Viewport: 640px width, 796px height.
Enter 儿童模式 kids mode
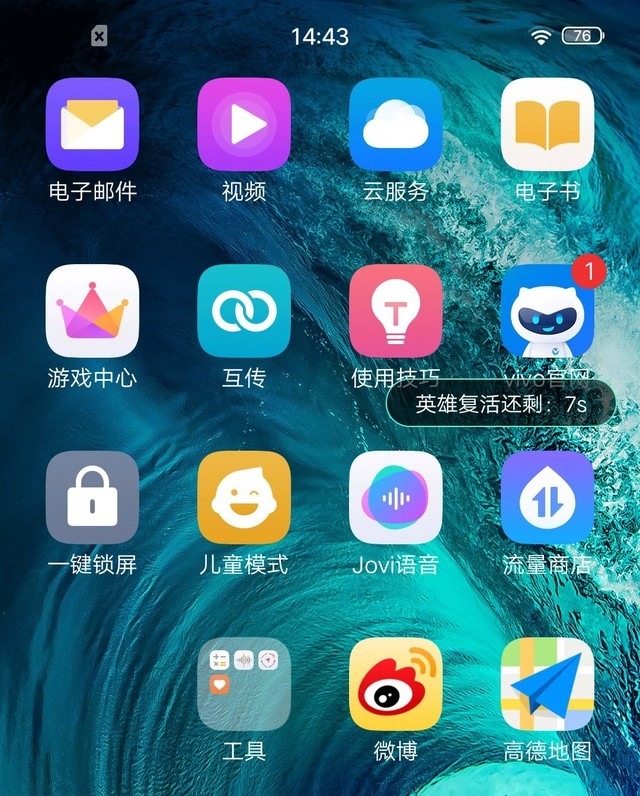pos(244,497)
